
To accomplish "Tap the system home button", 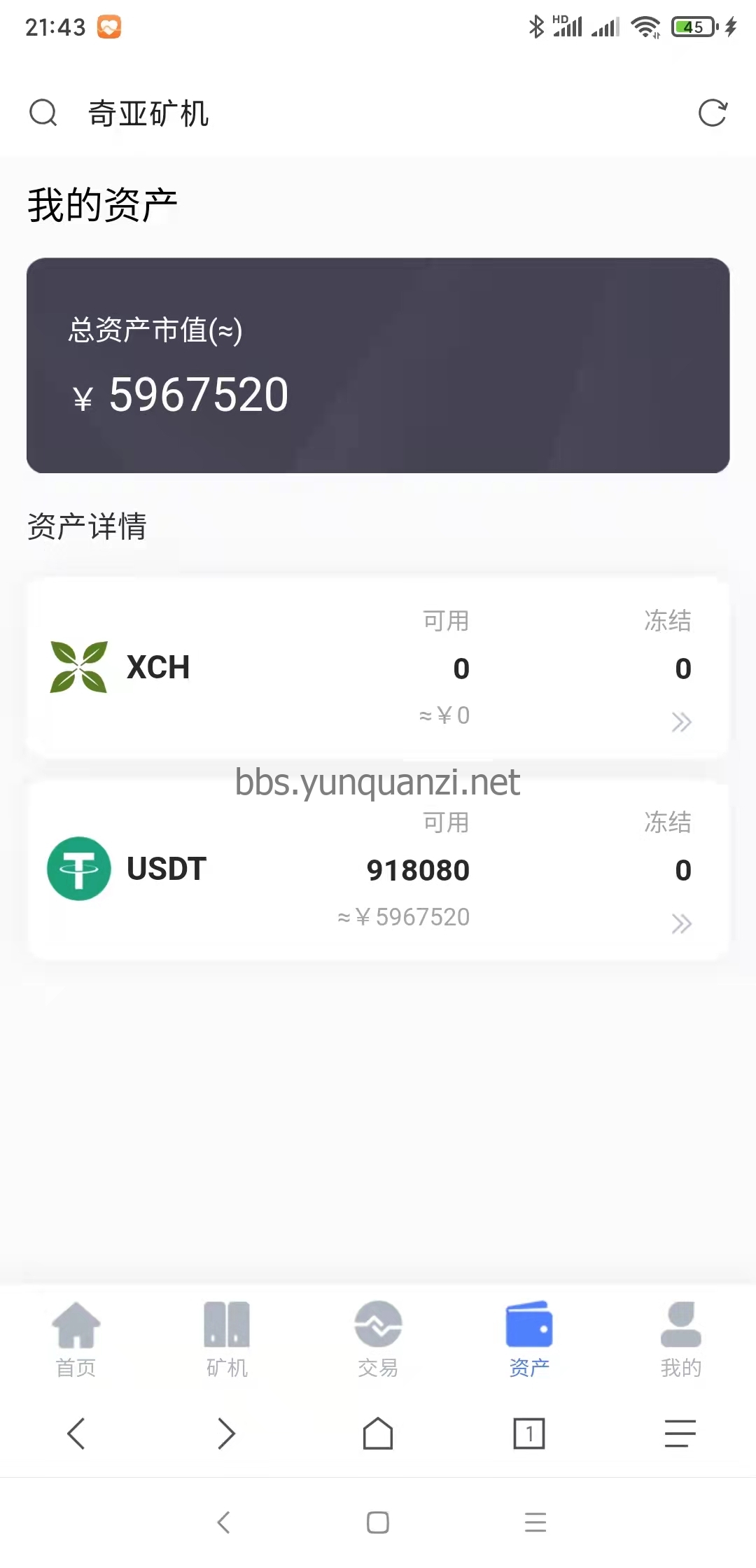I will tap(378, 1522).
